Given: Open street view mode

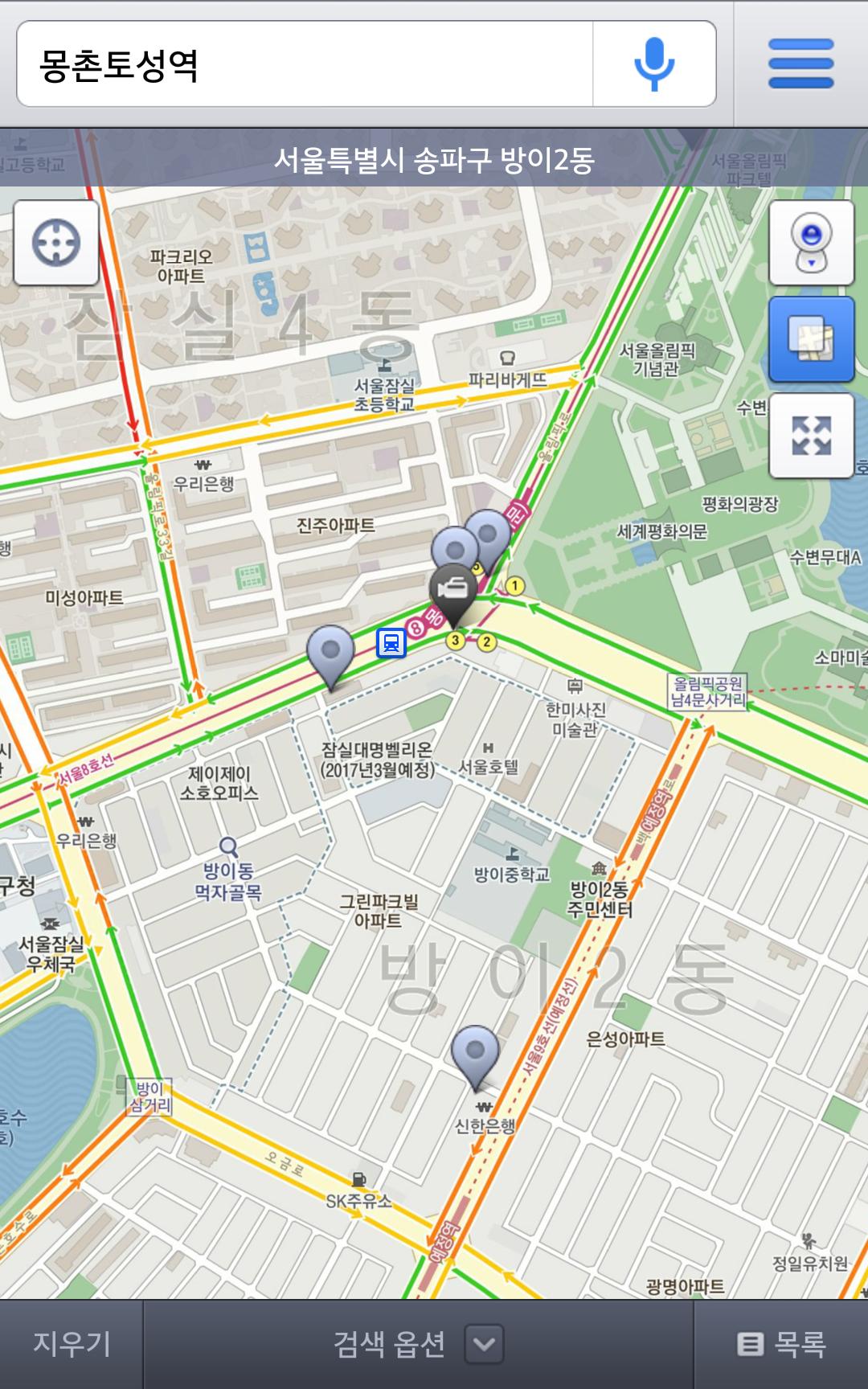Looking at the screenshot, I should point(811,242).
